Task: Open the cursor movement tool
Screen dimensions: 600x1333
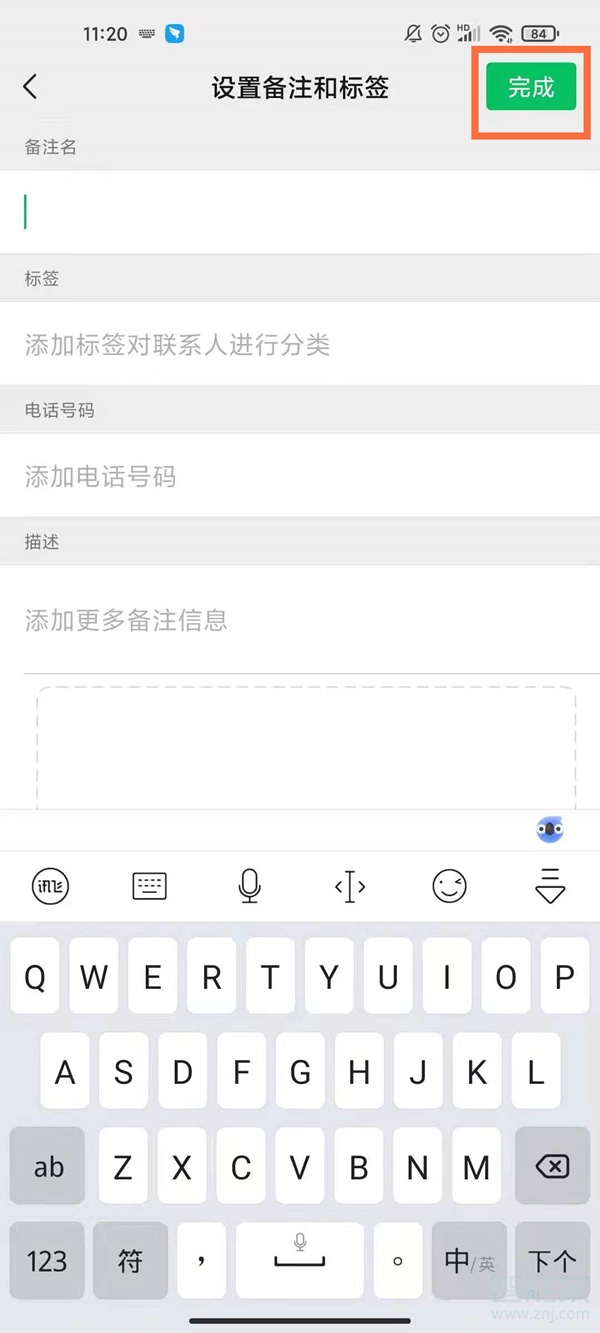Action: (x=350, y=886)
